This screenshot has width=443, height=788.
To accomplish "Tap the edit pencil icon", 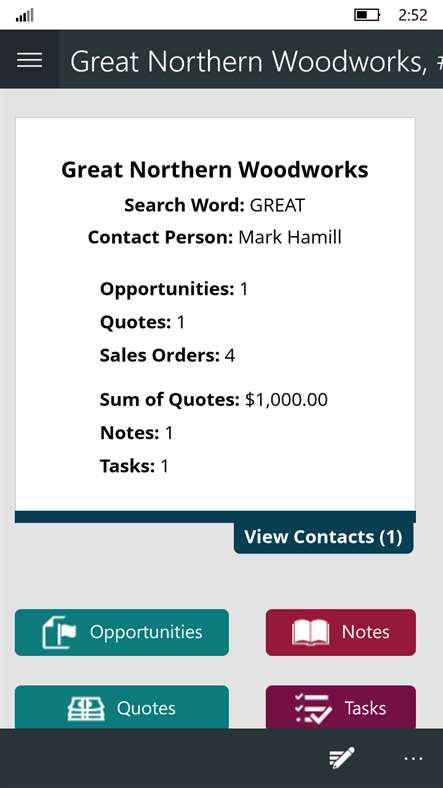I will pos(342,758).
